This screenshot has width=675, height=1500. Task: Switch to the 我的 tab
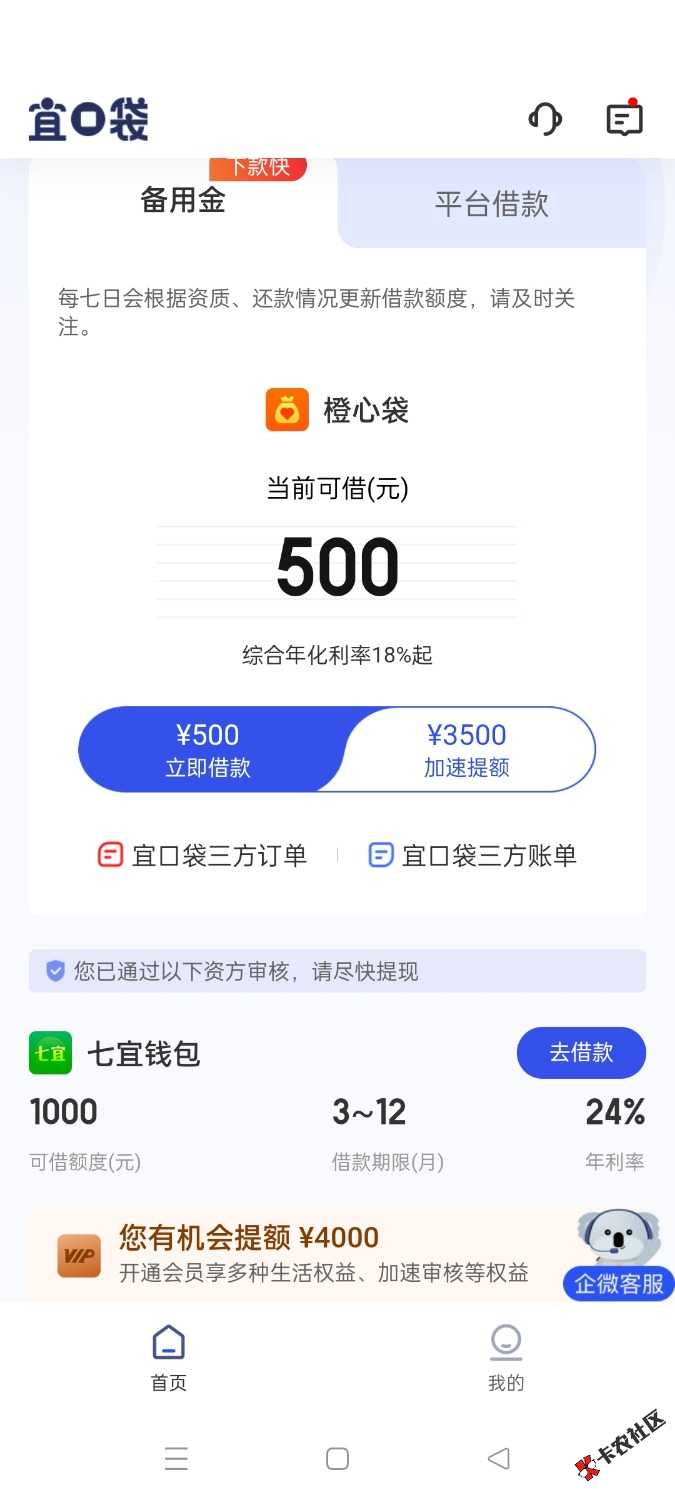tap(505, 1357)
